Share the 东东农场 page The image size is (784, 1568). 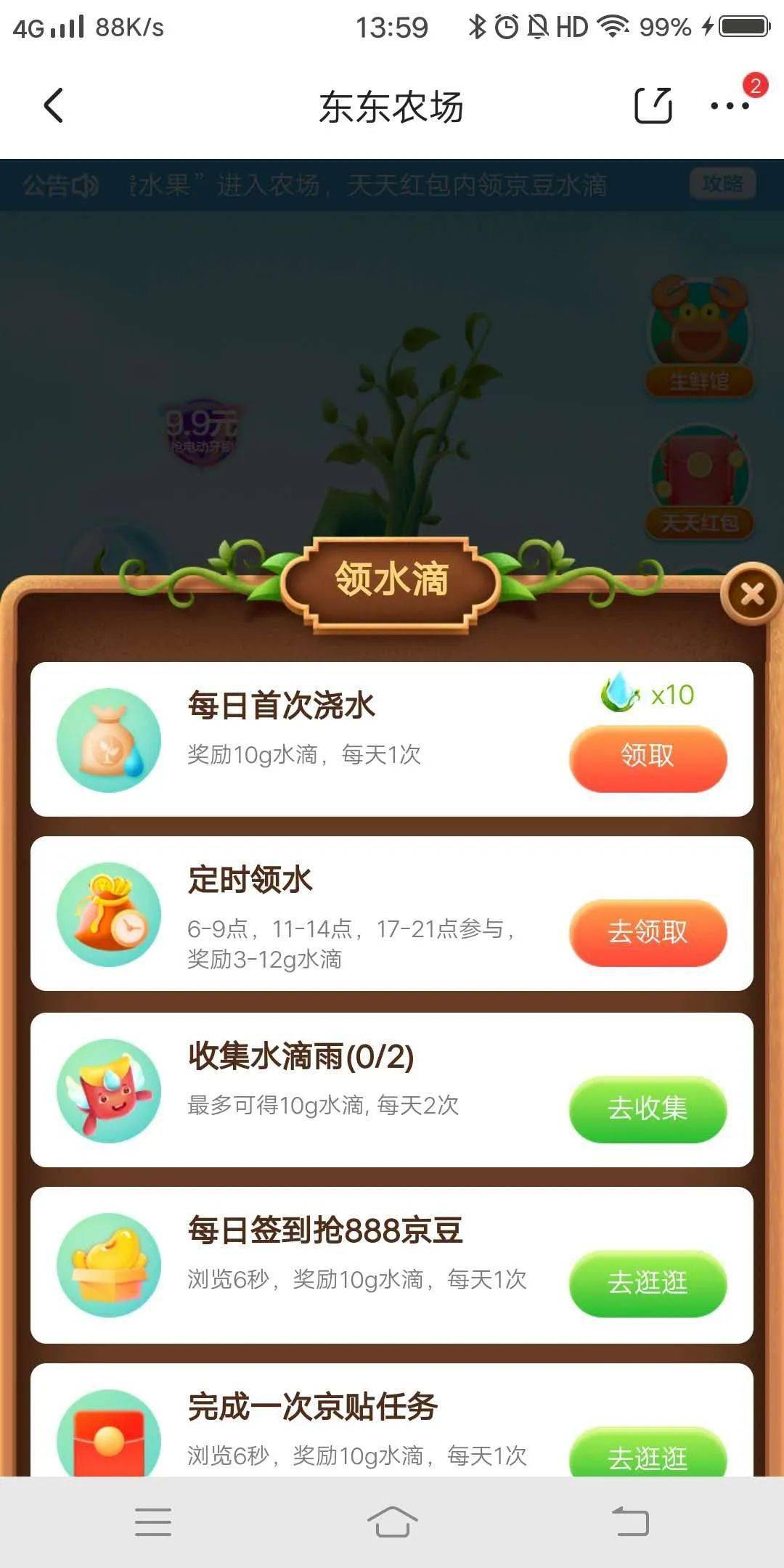click(653, 106)
